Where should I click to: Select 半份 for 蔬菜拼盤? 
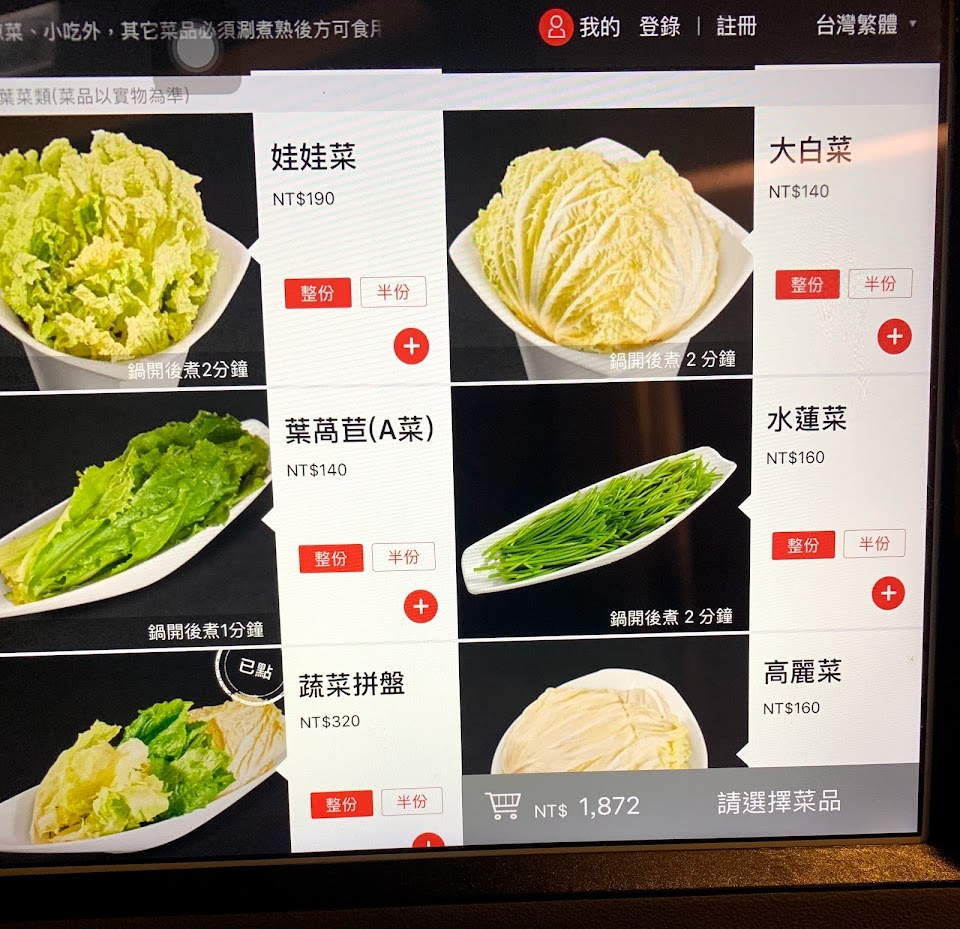[412, 802]
